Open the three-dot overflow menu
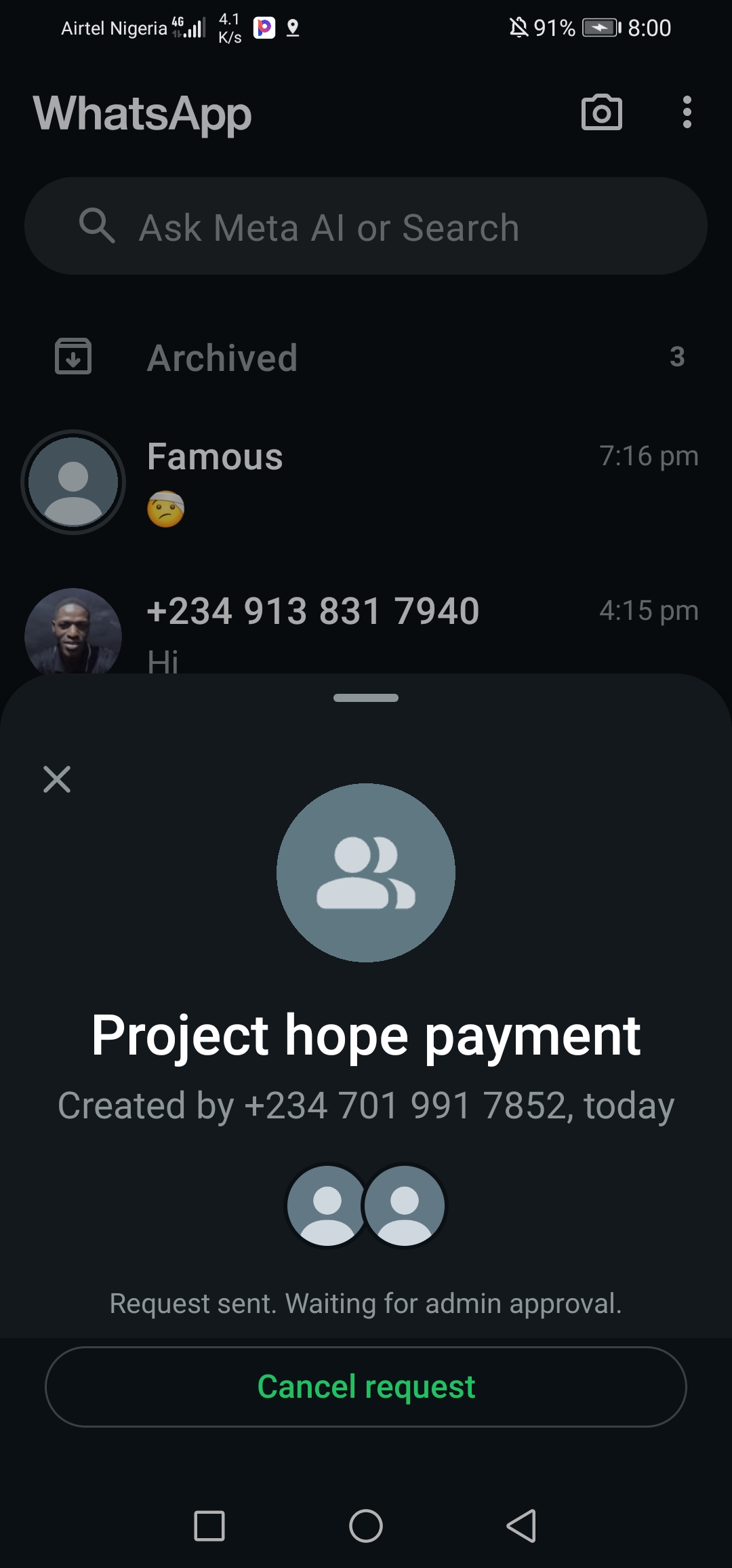Image resolution: width=732 pixels, height=1568 pixels. tap(687, 113)
